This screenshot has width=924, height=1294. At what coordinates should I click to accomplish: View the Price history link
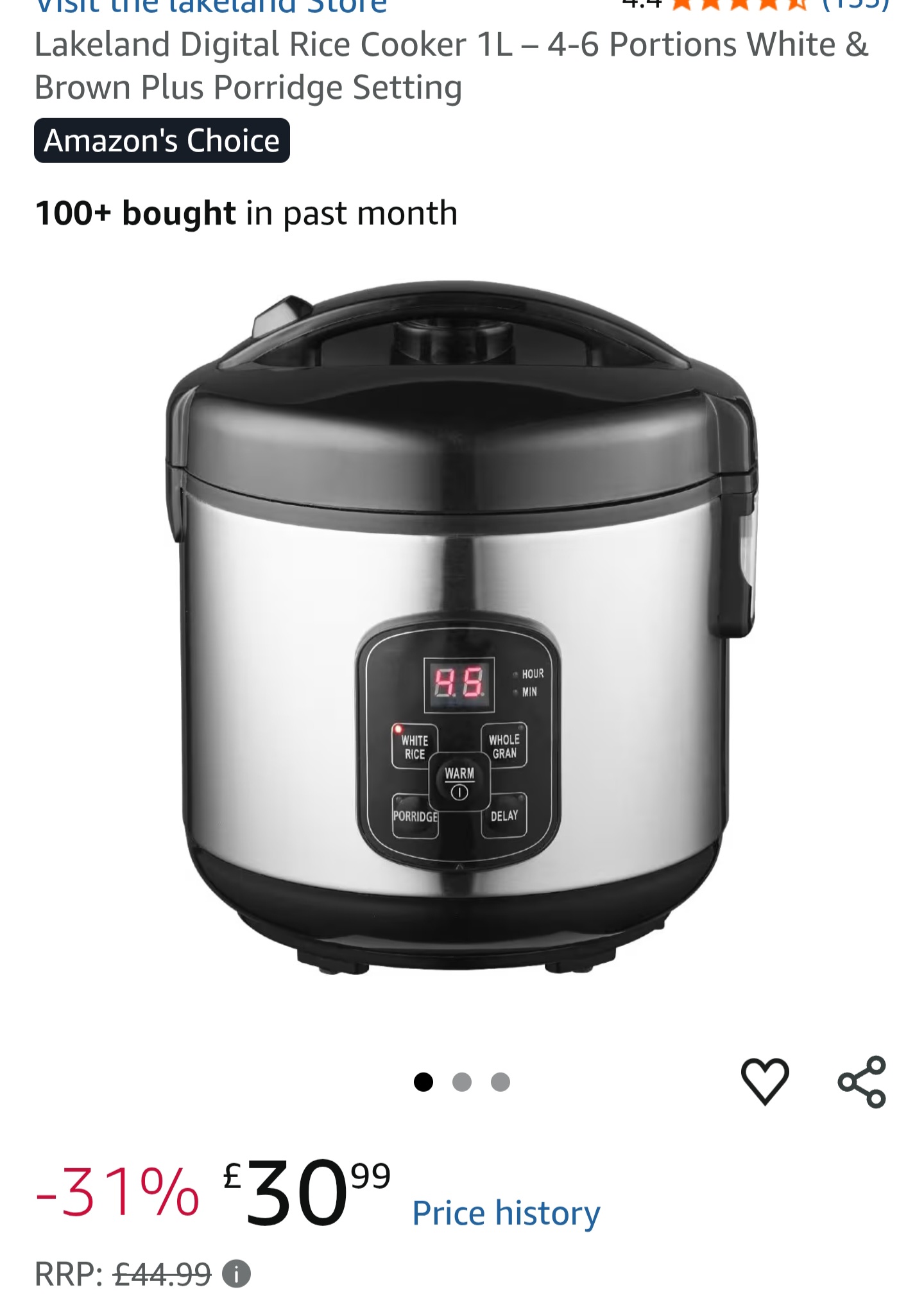[506, 1213]
